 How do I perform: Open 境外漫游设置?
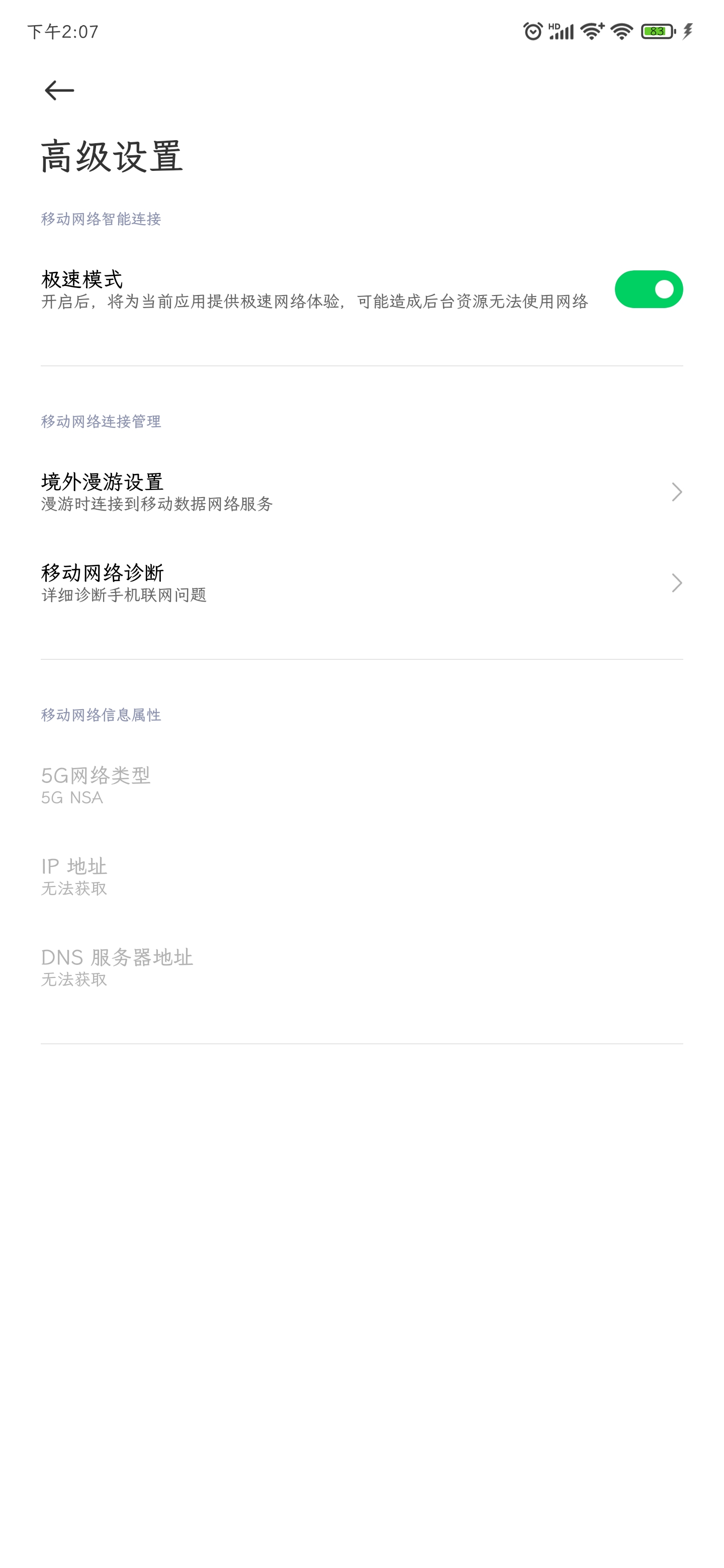tap(361, 491)
